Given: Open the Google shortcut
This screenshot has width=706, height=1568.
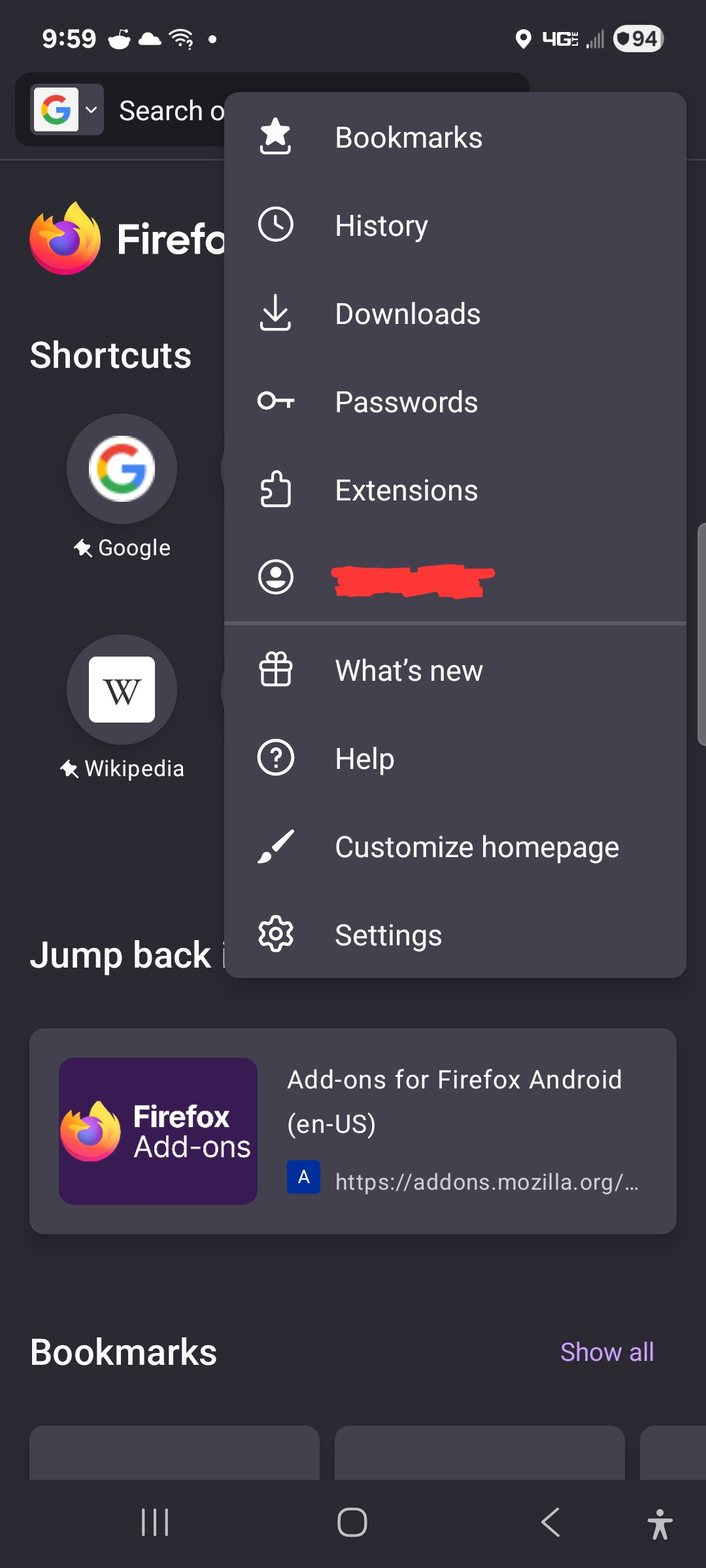Looking at the screenshot, I should point(122,469).
